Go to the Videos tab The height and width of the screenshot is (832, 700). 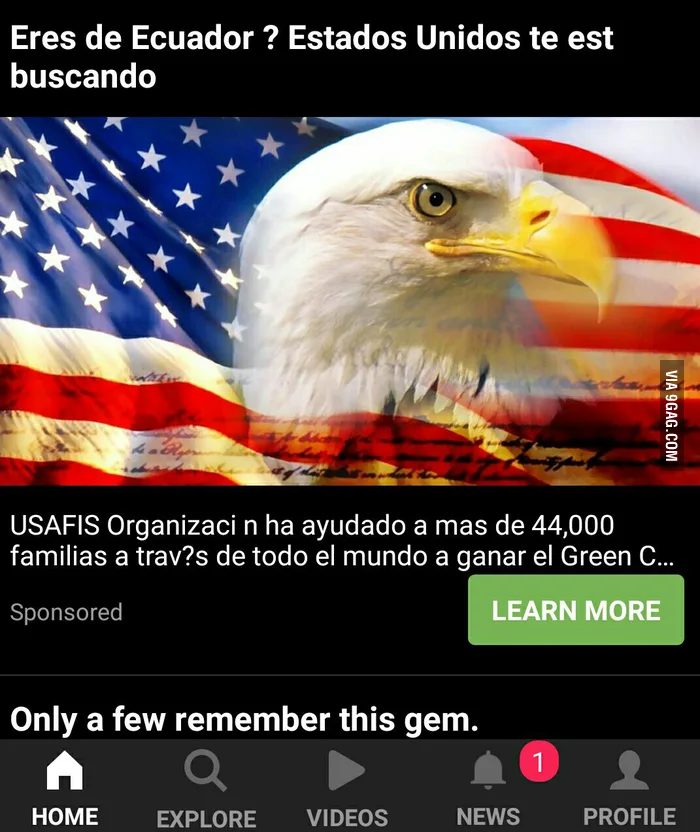[x=347, y=787]
